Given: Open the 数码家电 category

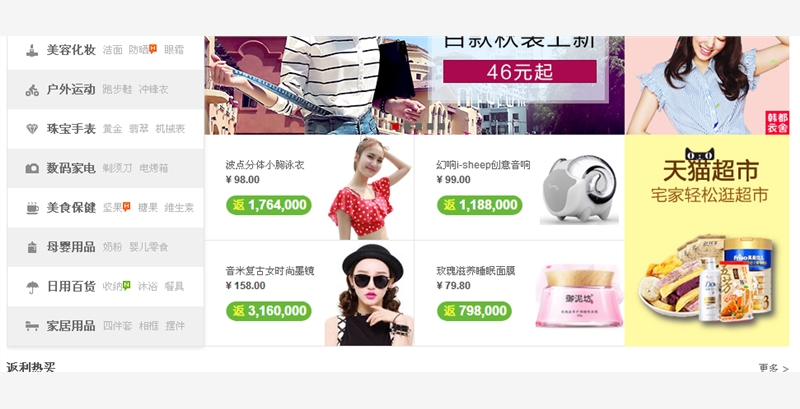Looking at the screenshot, I should click(x=71, y=168).
